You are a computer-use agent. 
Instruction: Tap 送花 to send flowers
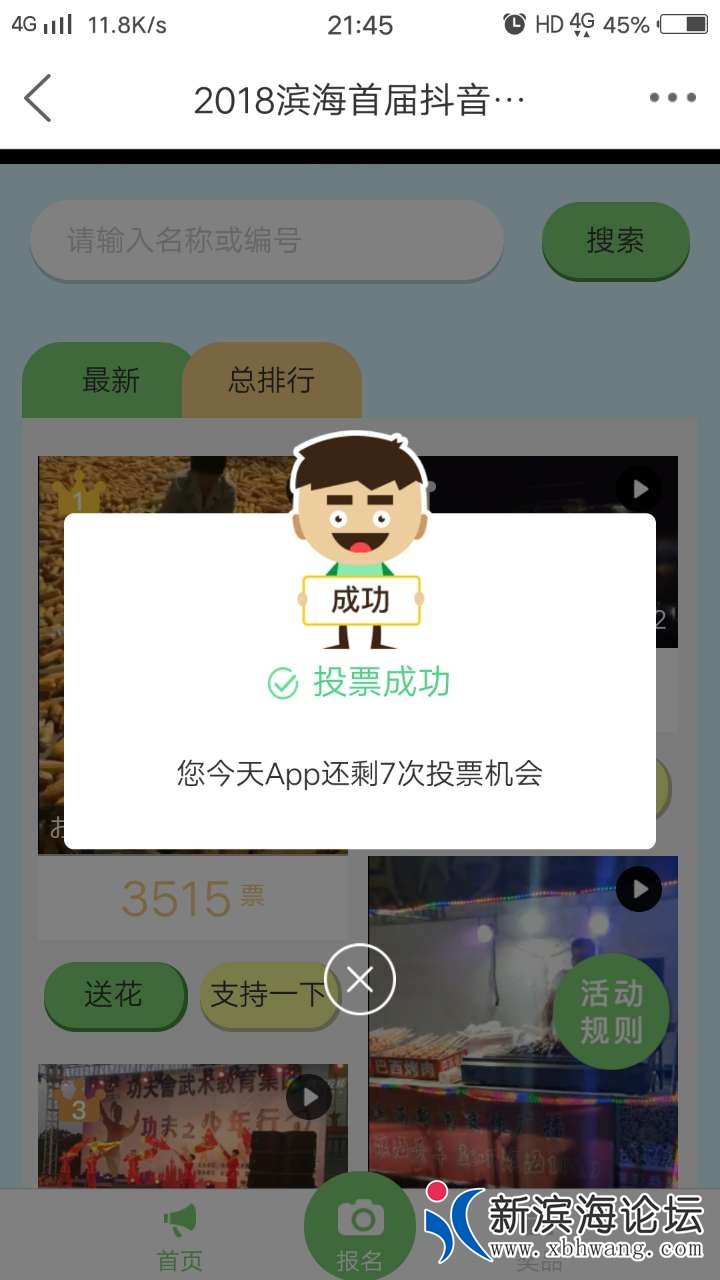114,995
